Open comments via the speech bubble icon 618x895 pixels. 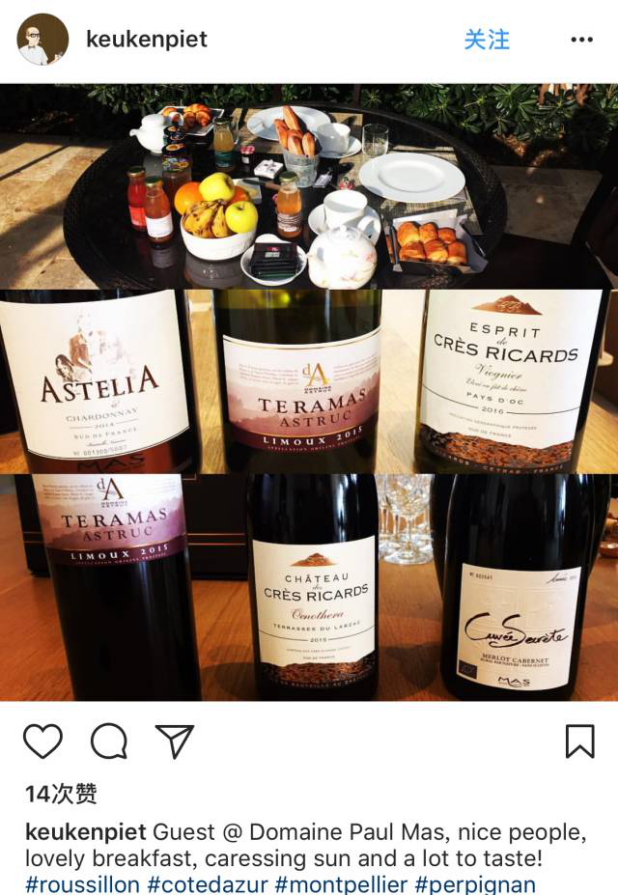(109, 741)
